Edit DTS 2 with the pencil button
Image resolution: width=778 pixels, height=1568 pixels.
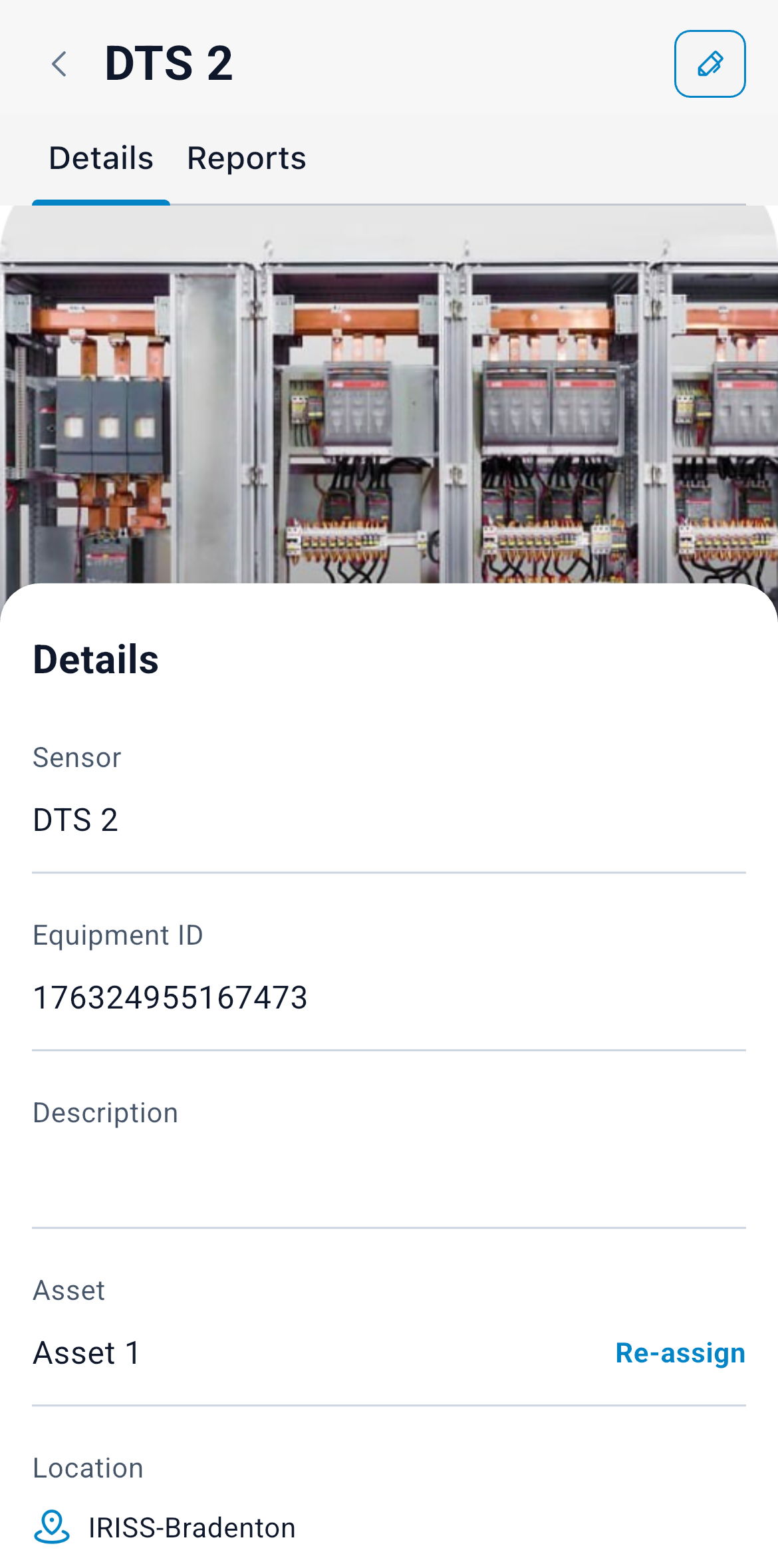[x=710, y=64]
